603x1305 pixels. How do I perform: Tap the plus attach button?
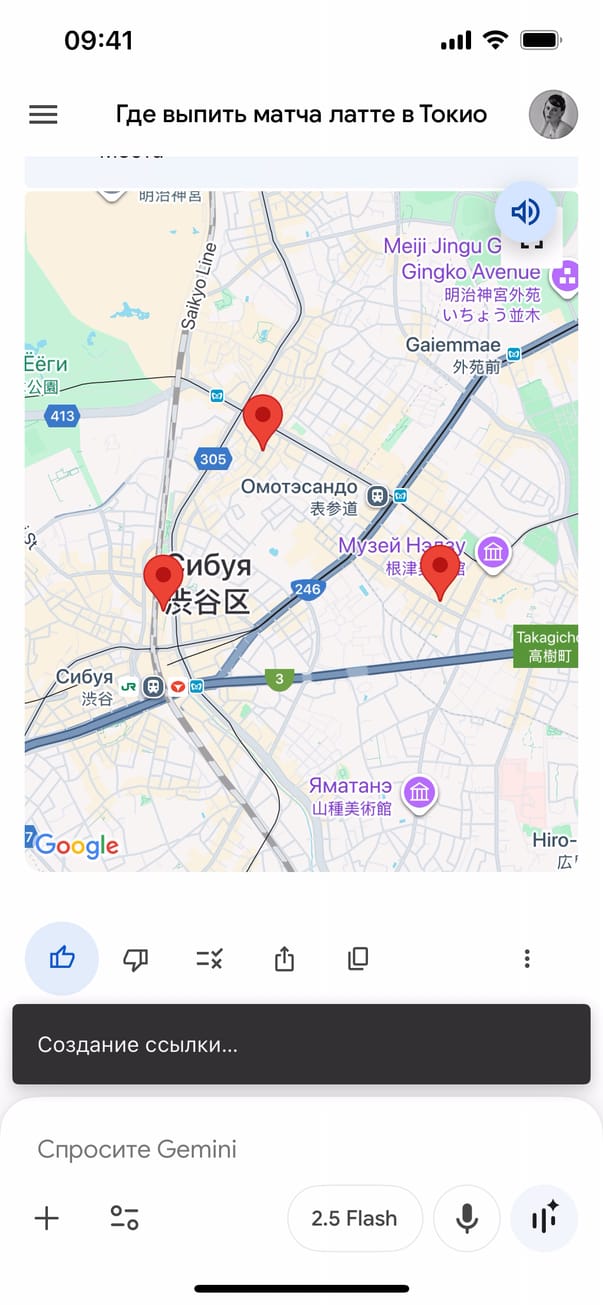coord(47,1218)
